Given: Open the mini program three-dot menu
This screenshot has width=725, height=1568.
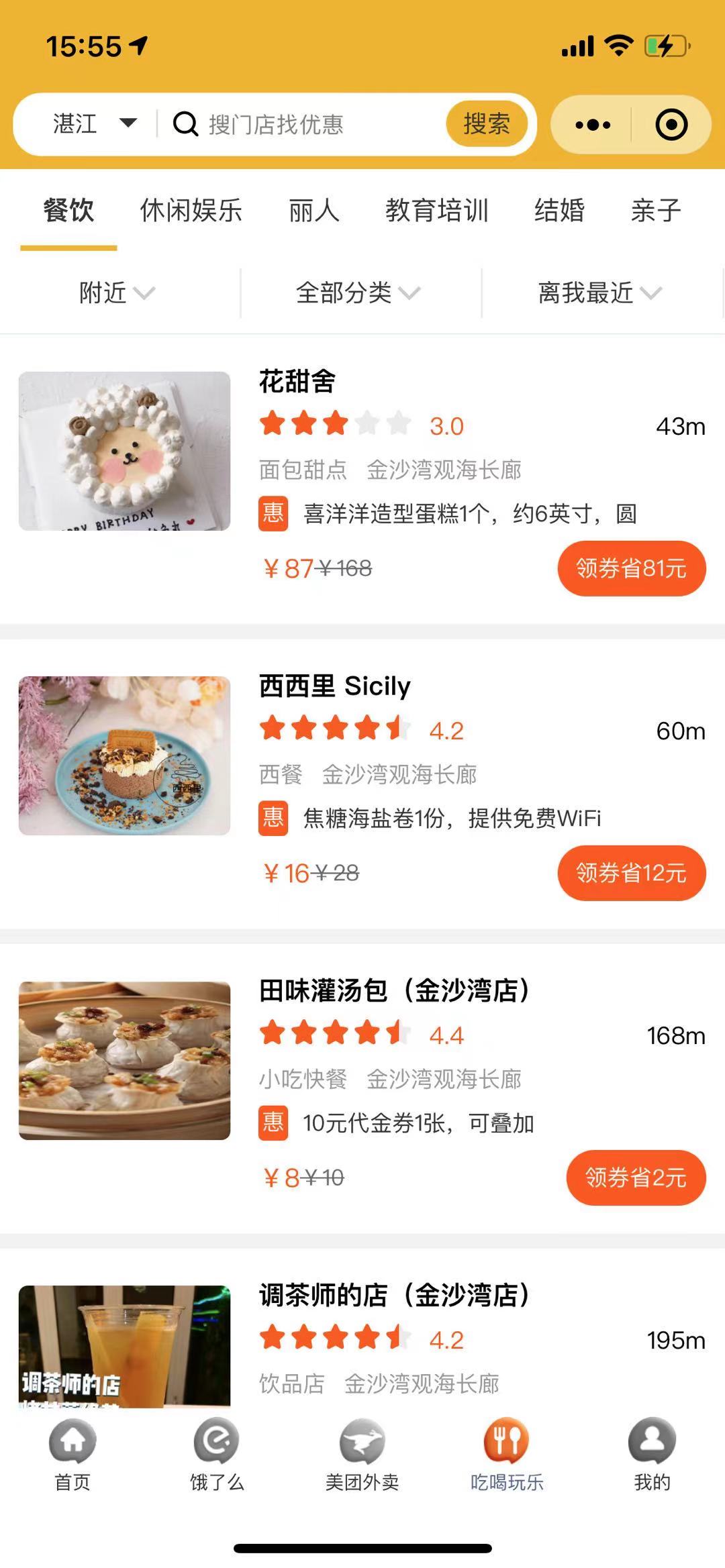Looking at the screenshot, I should click(x=593, y=125).
